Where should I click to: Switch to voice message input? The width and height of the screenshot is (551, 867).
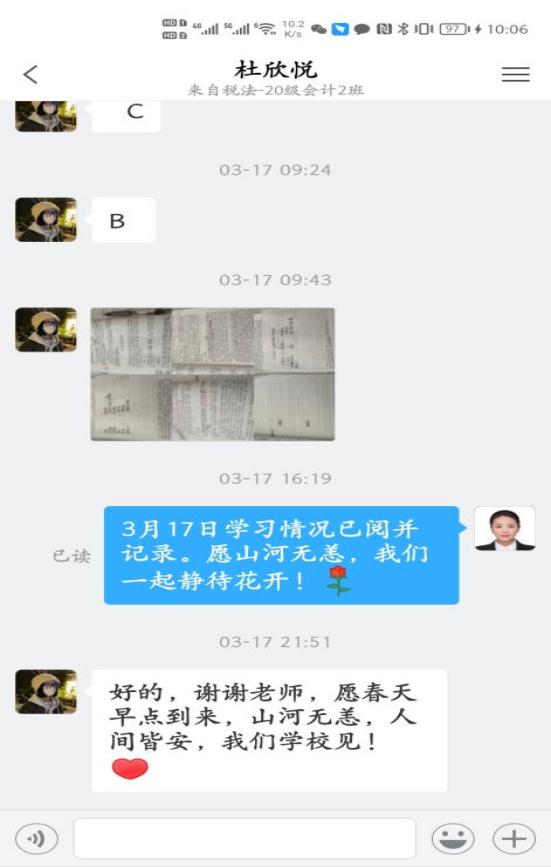click(36, 839)
